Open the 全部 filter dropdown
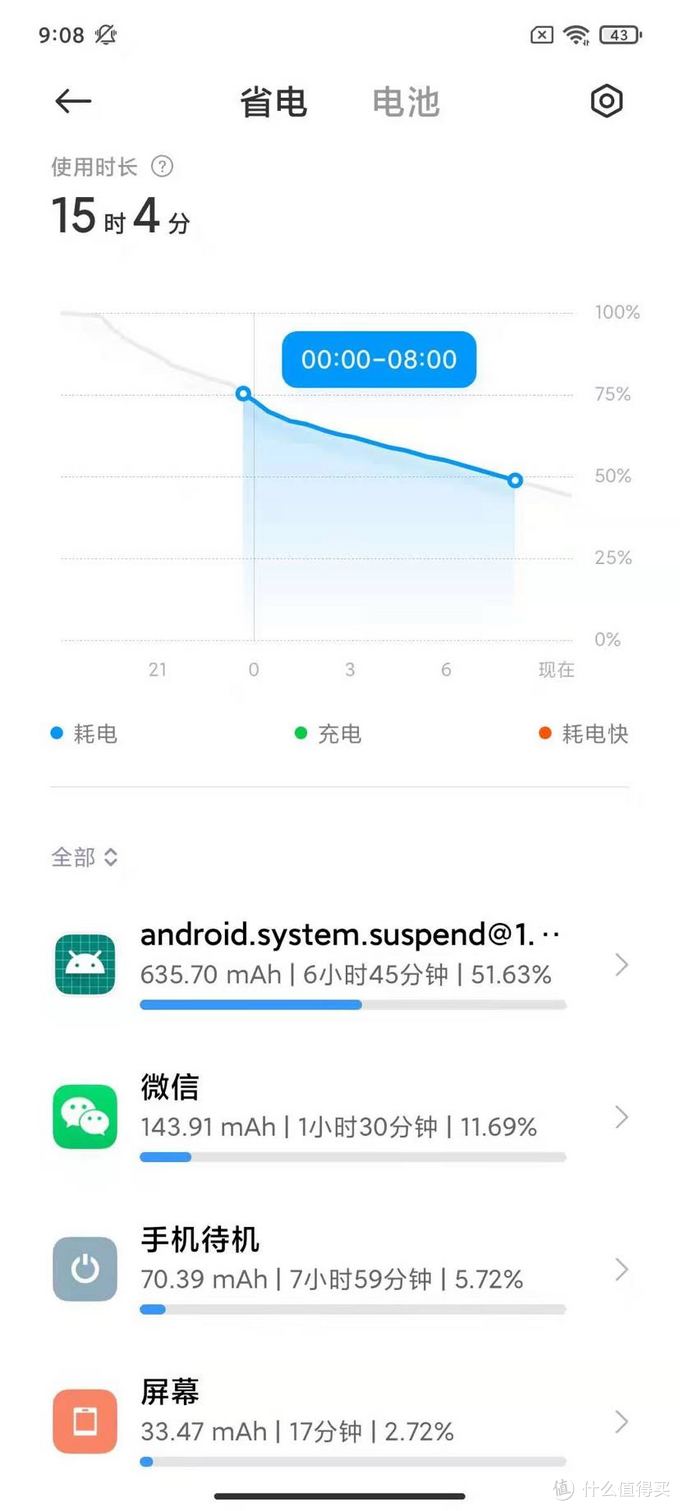 click(85, 857)
